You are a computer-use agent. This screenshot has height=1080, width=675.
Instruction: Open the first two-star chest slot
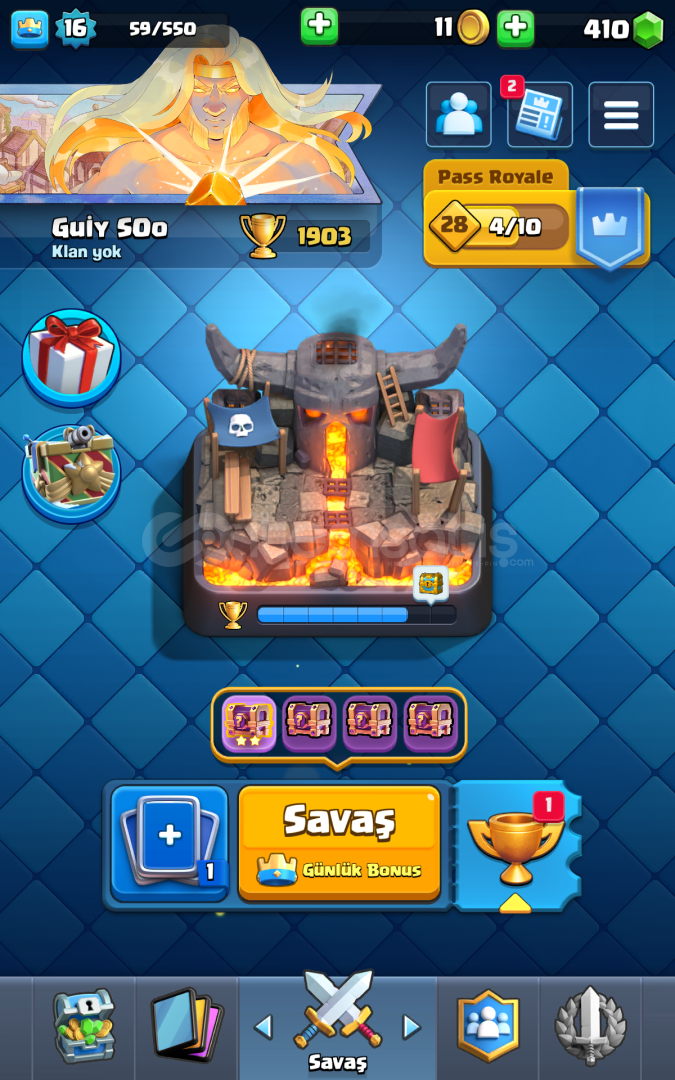[248, 723]
